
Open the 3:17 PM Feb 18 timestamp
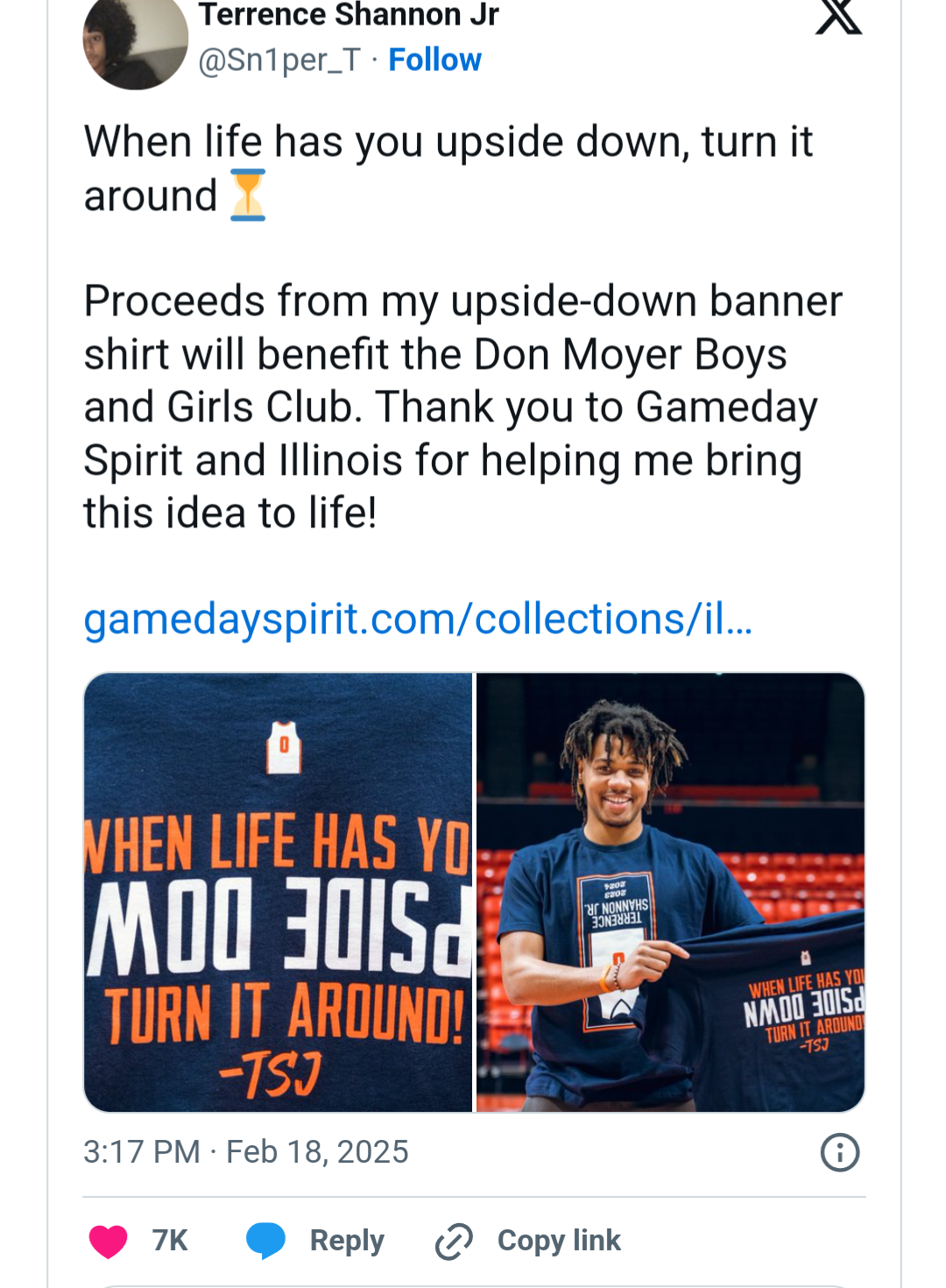pos(246,1151)
